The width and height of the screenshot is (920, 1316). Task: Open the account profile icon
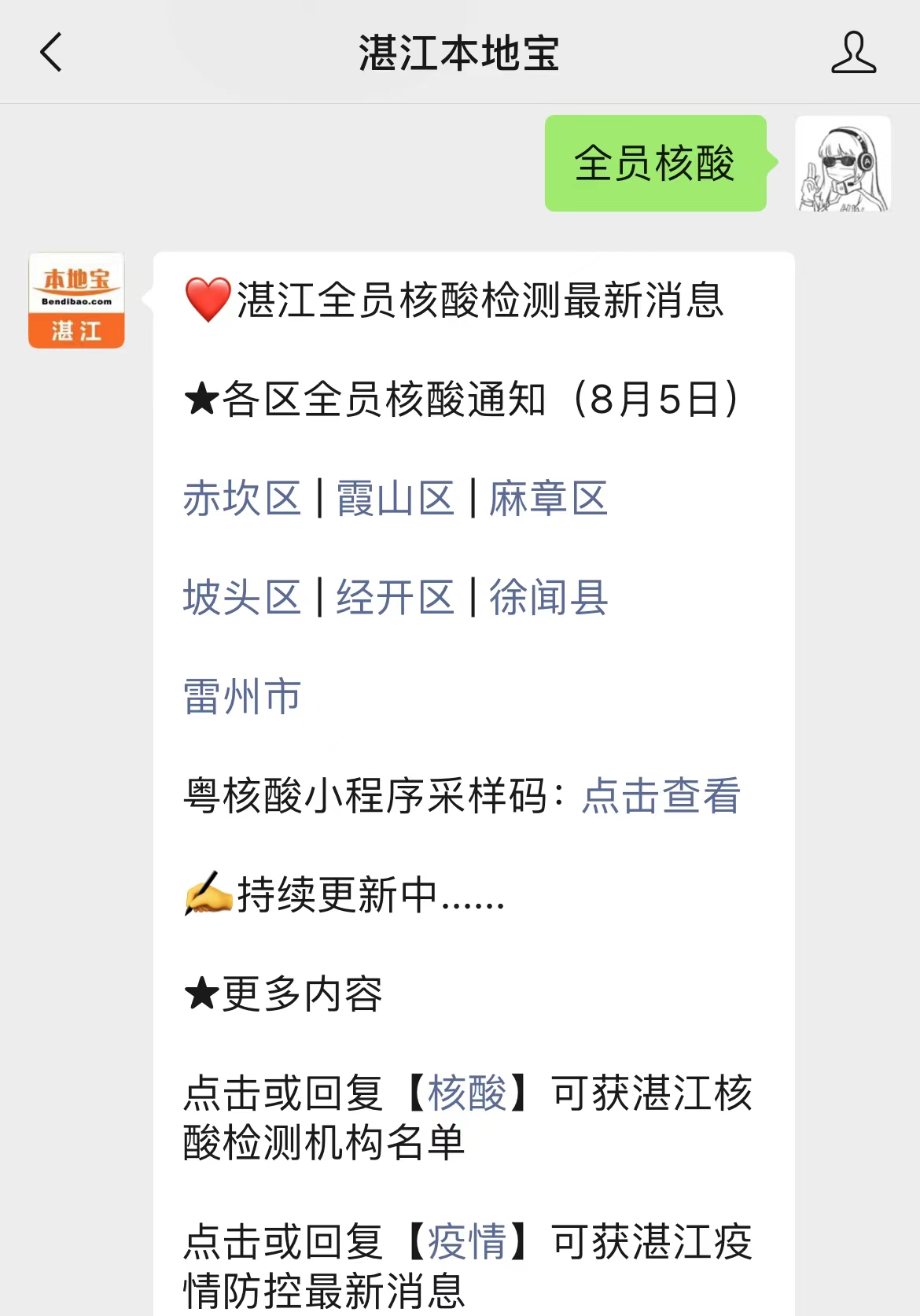click(x=853, y=53)
